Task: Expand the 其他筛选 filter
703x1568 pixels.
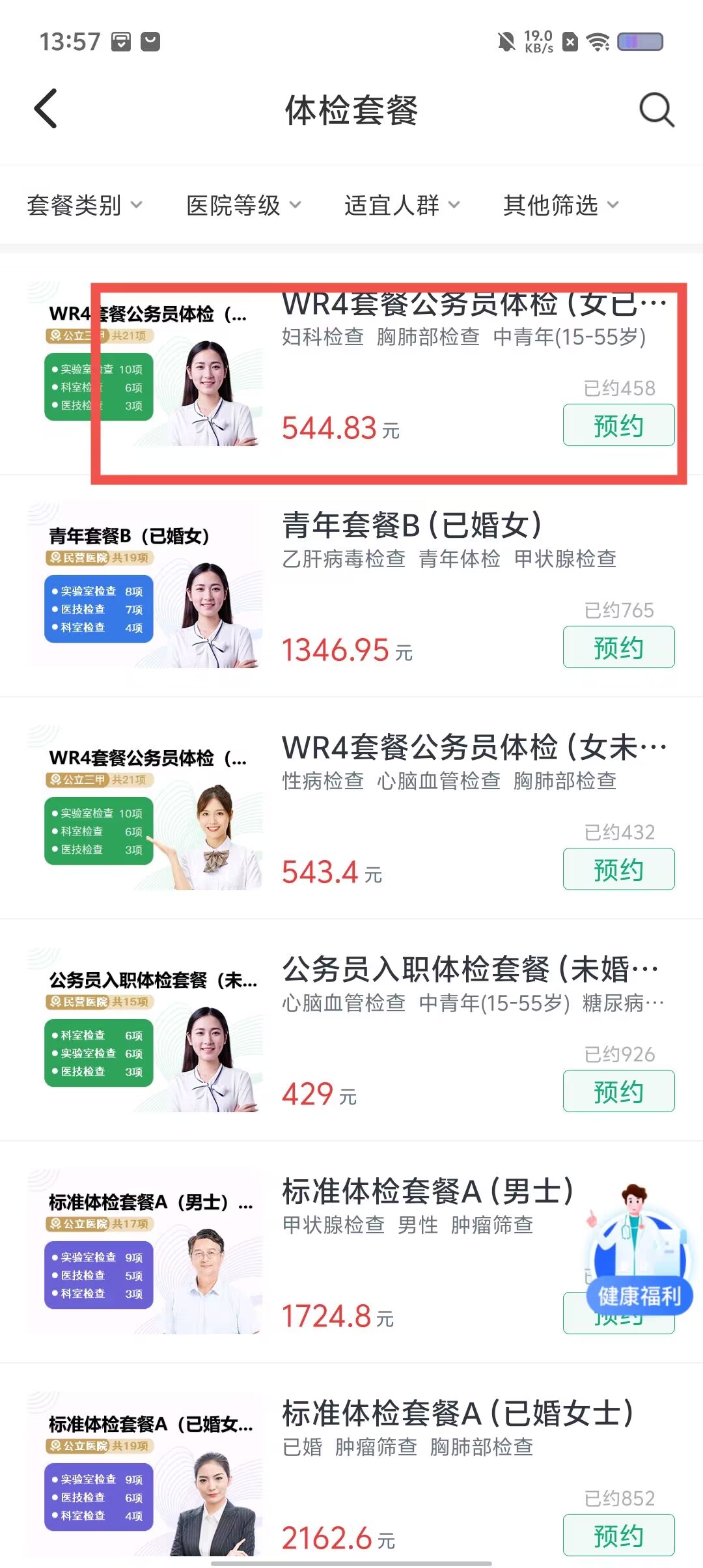Action: [x=560, y=206]
